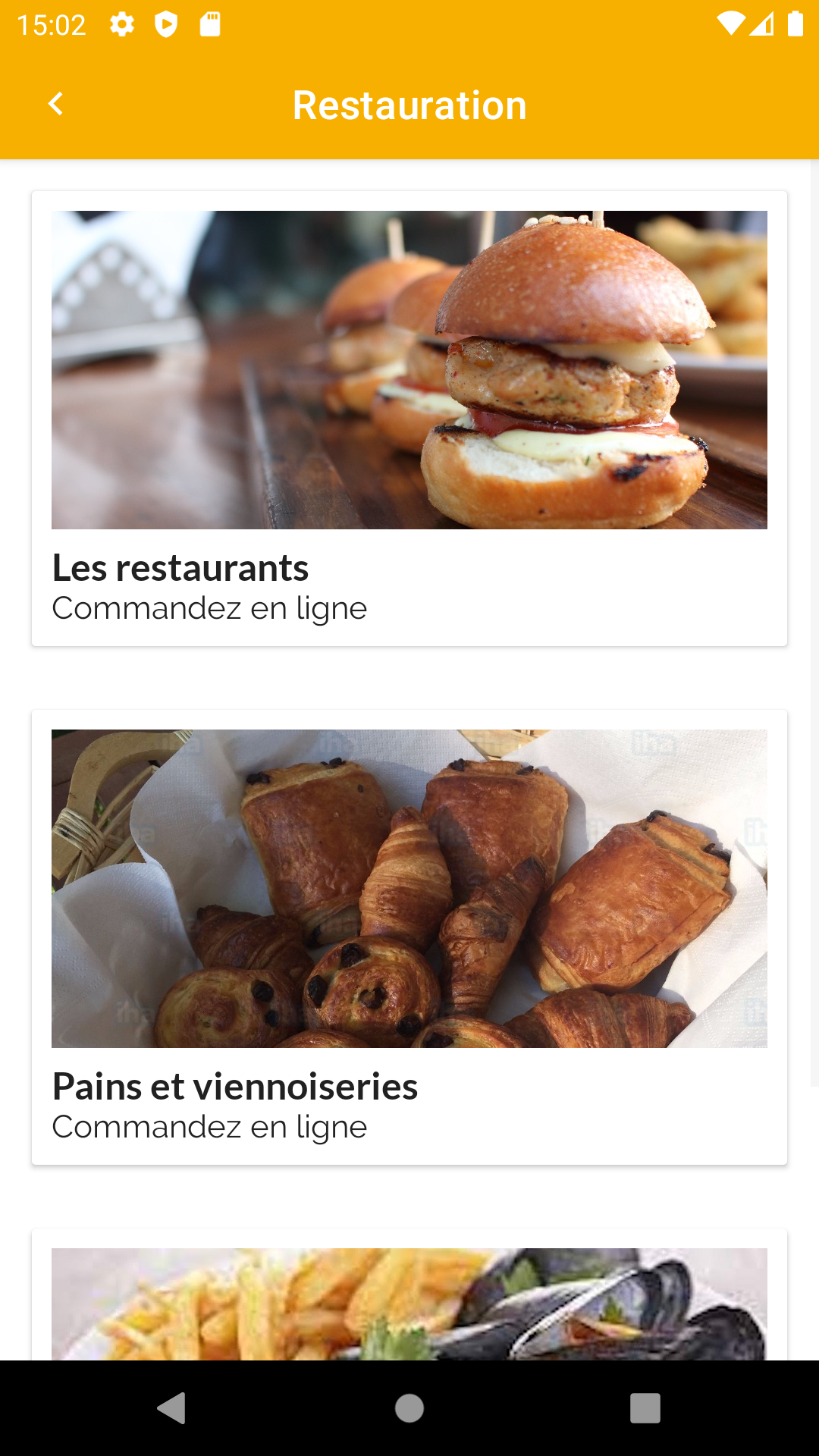Open the Les restaurants card

(x=409, y=419)
